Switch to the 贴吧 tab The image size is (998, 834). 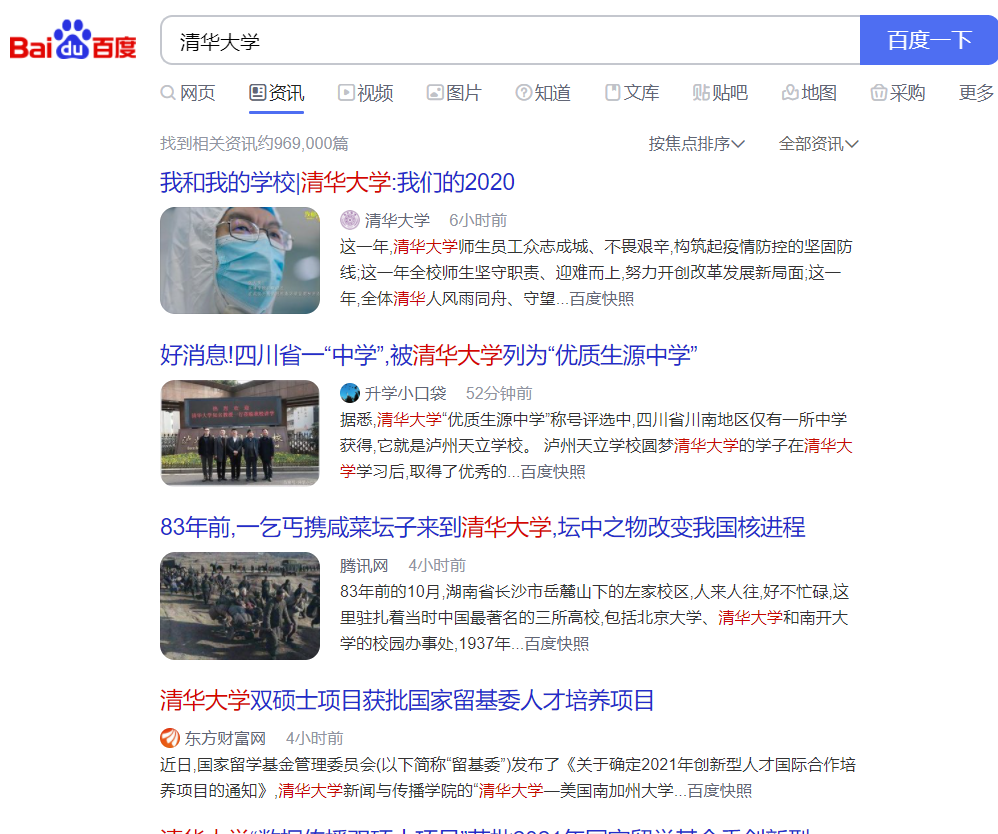coord(720,93)
